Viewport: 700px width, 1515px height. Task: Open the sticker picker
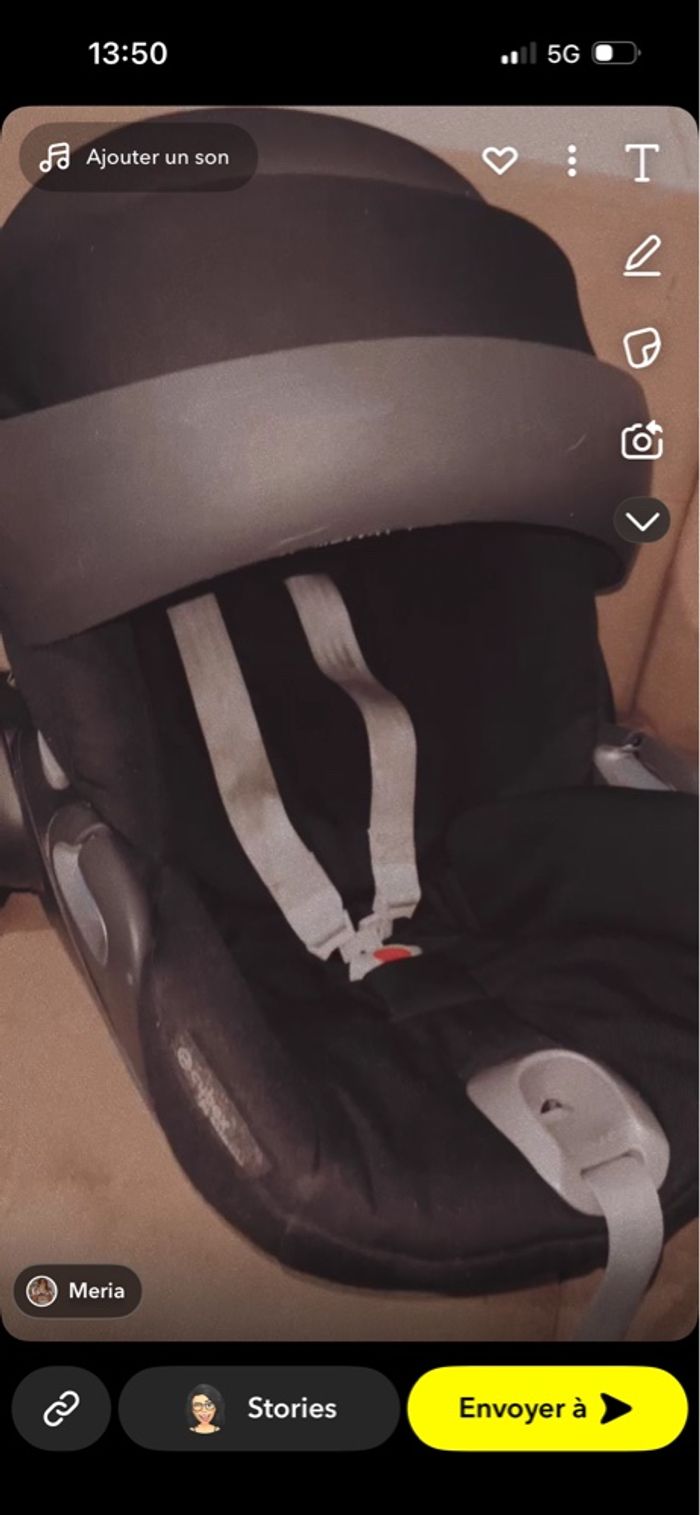[x=641, y=349]
